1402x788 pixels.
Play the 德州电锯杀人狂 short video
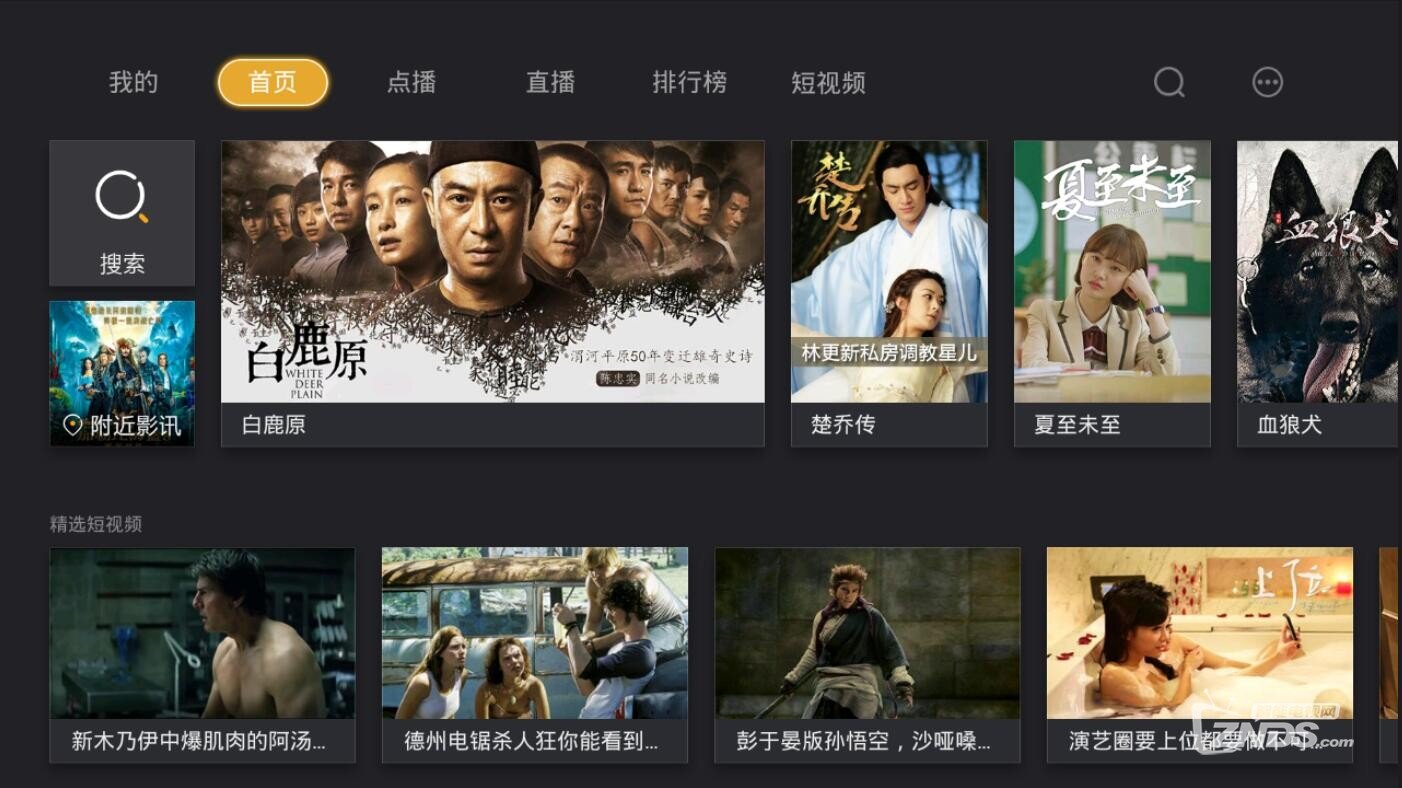coord(534,652)
